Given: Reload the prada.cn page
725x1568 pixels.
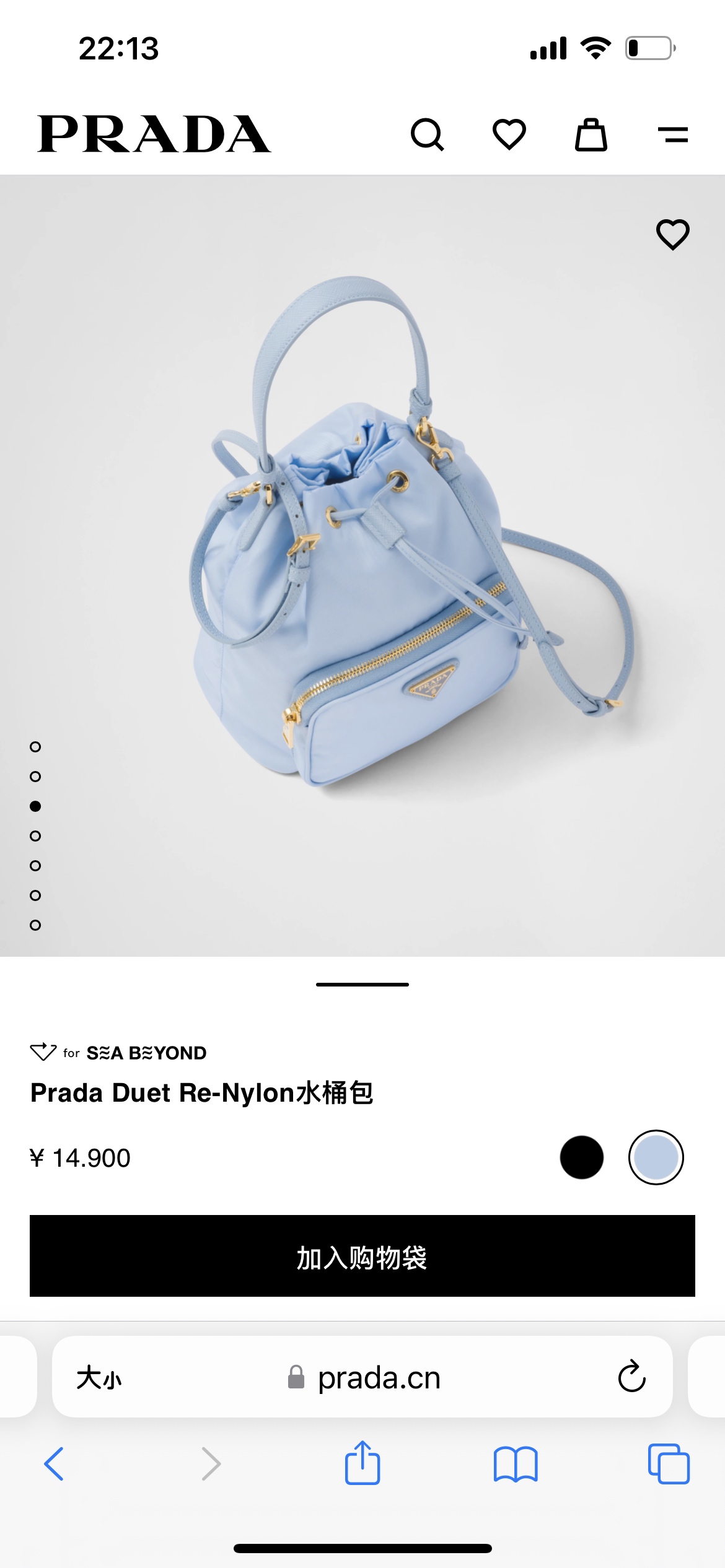Looking at the screenshot, I should pyautogui.click(x=631, y=1377).
